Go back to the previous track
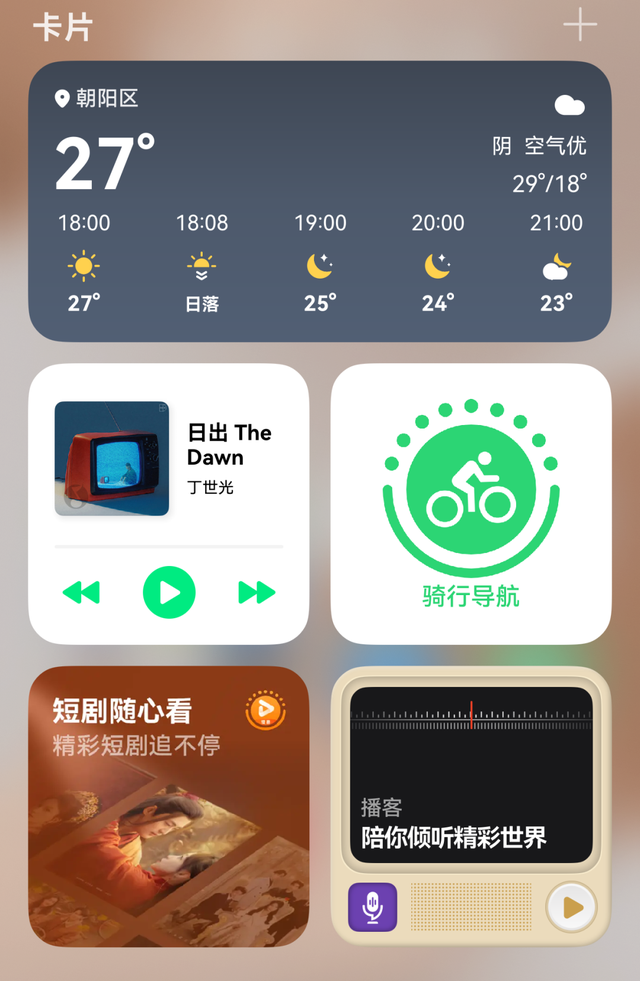This screenshot has height=981, width=640. (81, 593)
